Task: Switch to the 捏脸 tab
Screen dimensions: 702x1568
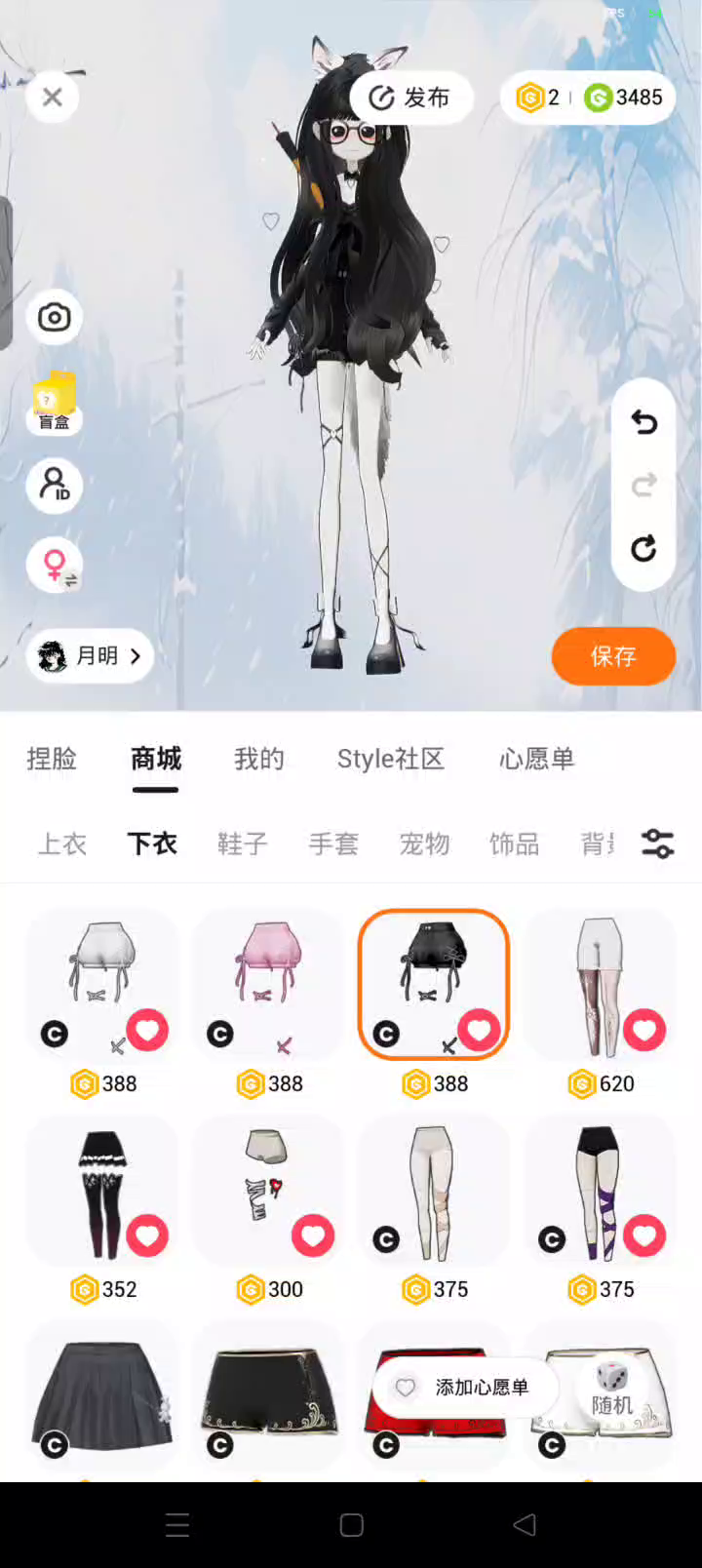Action: (52, 759)
